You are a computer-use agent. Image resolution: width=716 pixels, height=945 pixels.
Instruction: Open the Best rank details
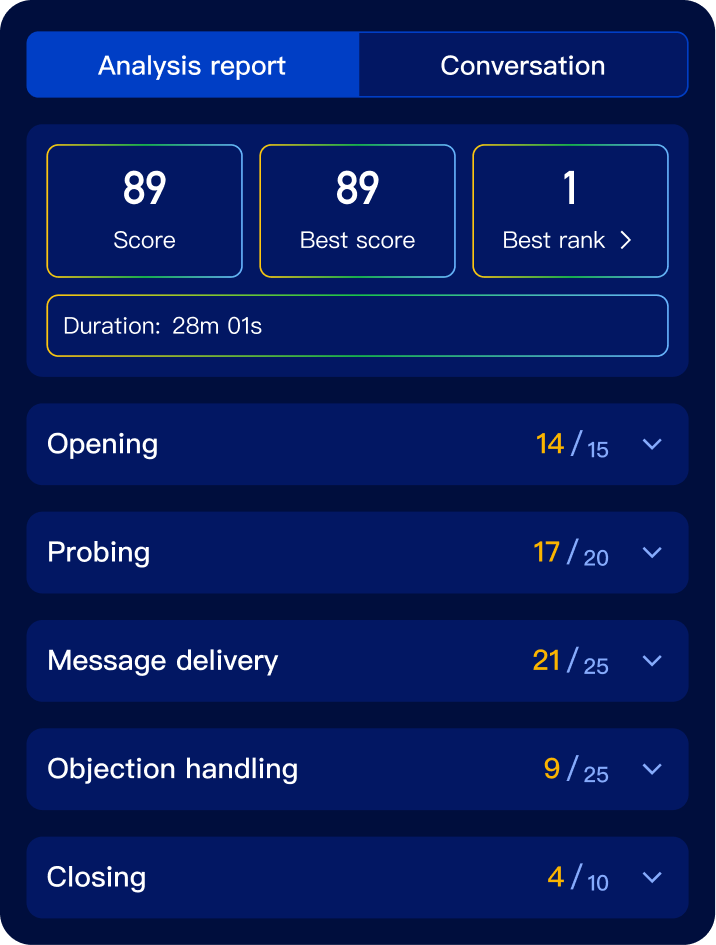point(569,211)
